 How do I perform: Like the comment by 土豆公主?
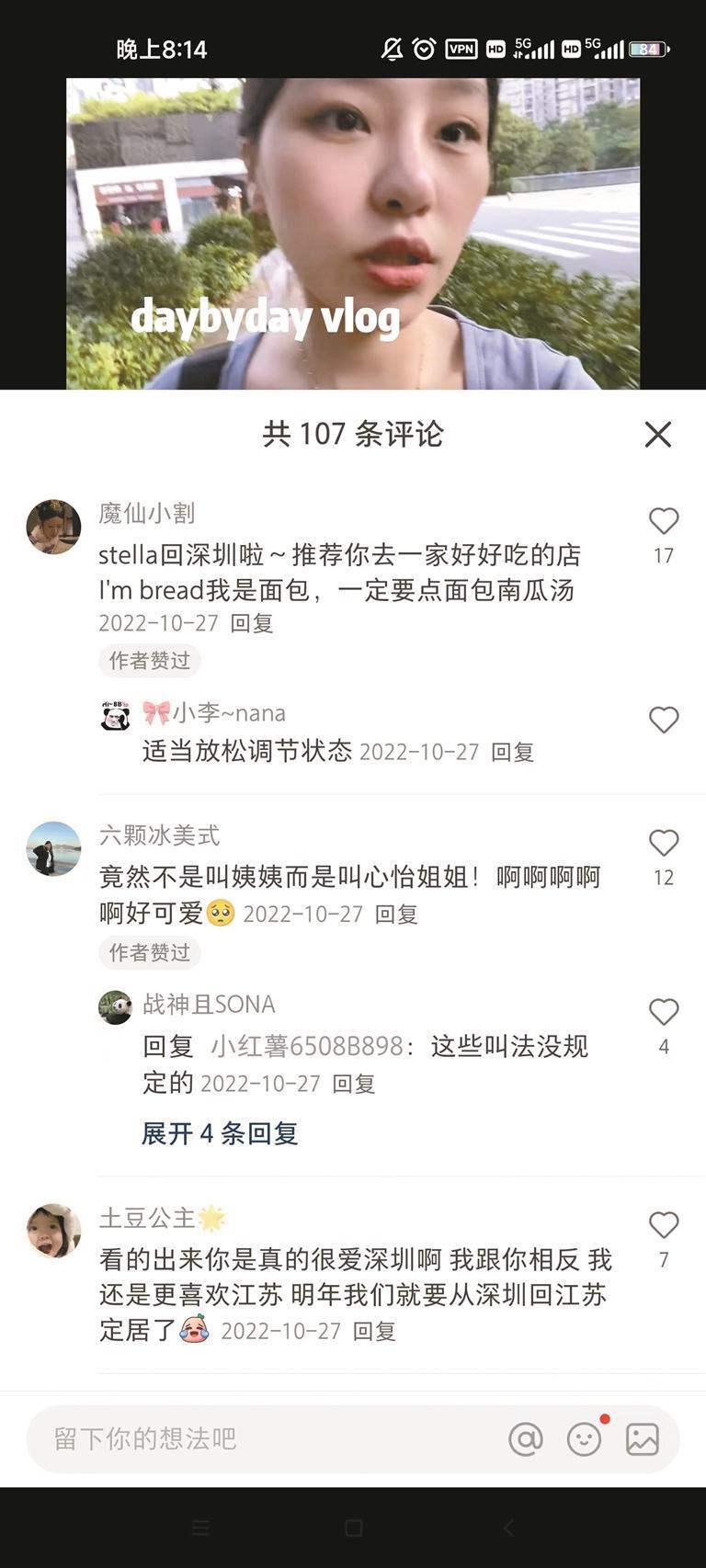pos(663,1225)
